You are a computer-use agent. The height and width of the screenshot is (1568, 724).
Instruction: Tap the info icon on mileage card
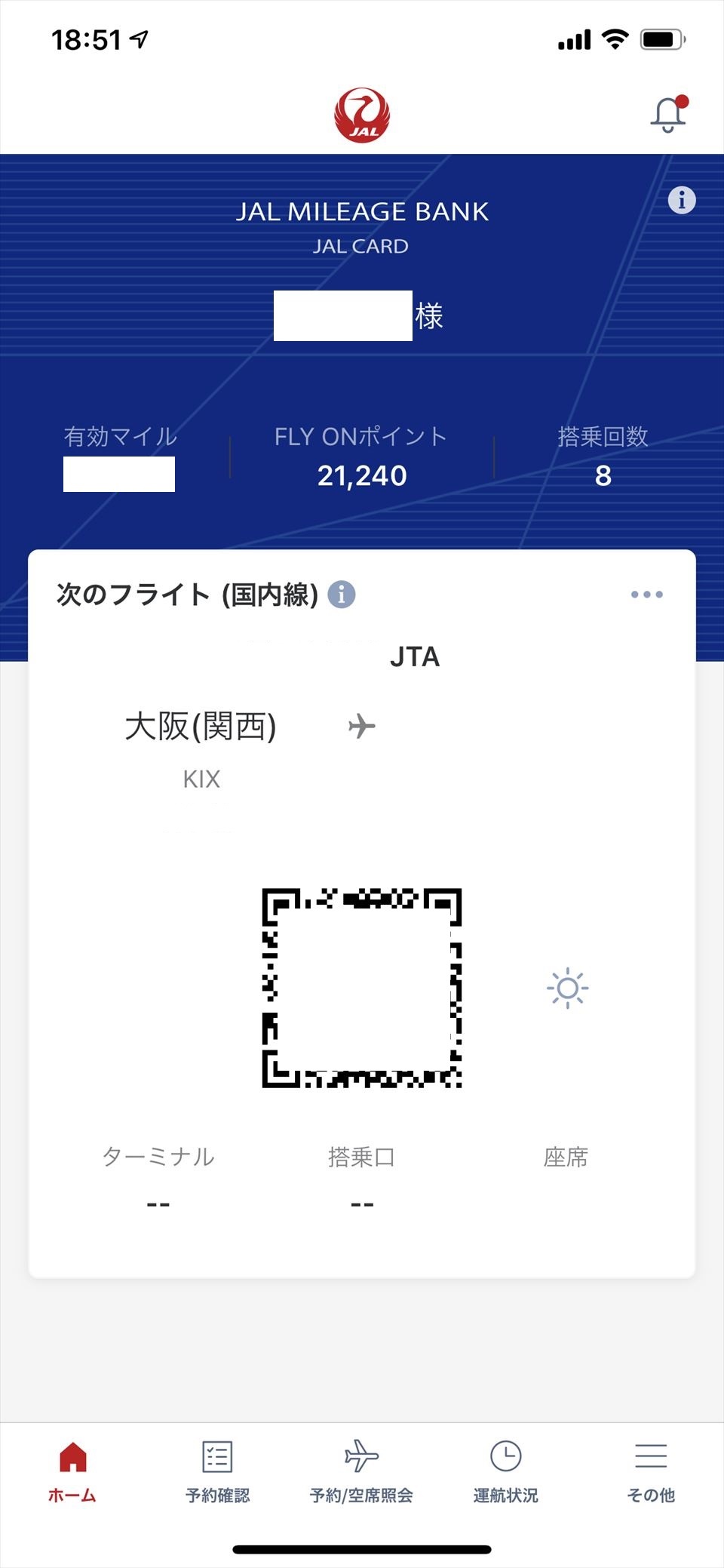point(682,200)
